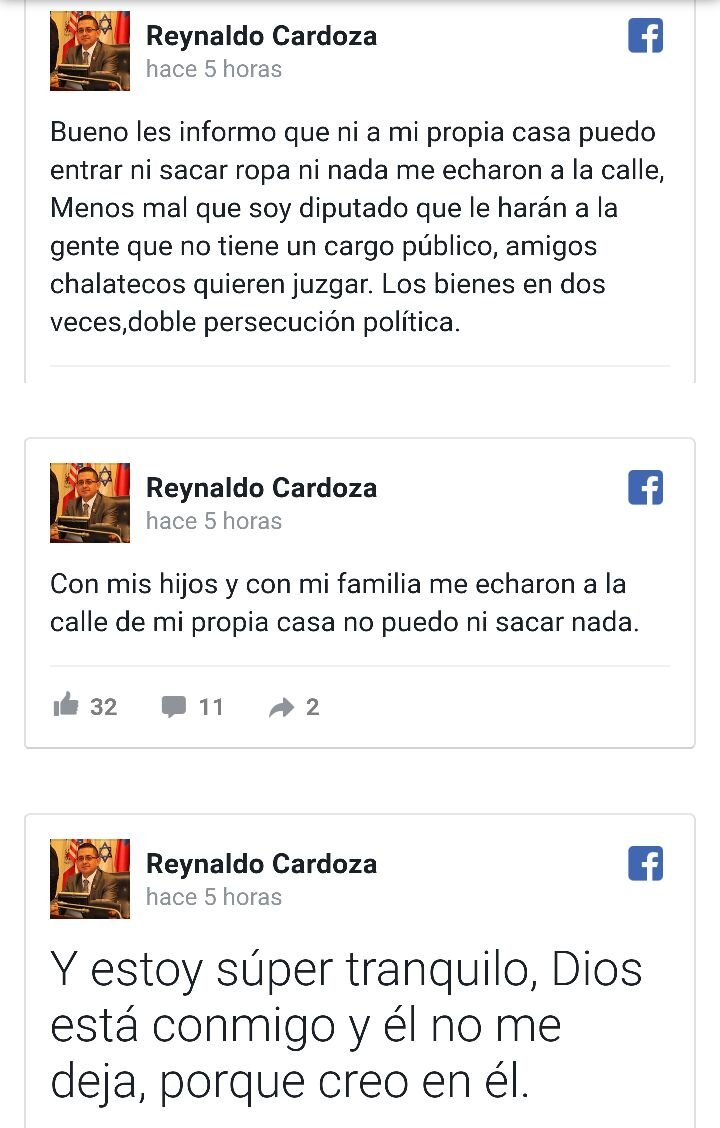The height and width of the screenshot is (1128, 720).
Task: Open Facebook icon on the 'Bueno les informo' post
Action: coord(646,37)
